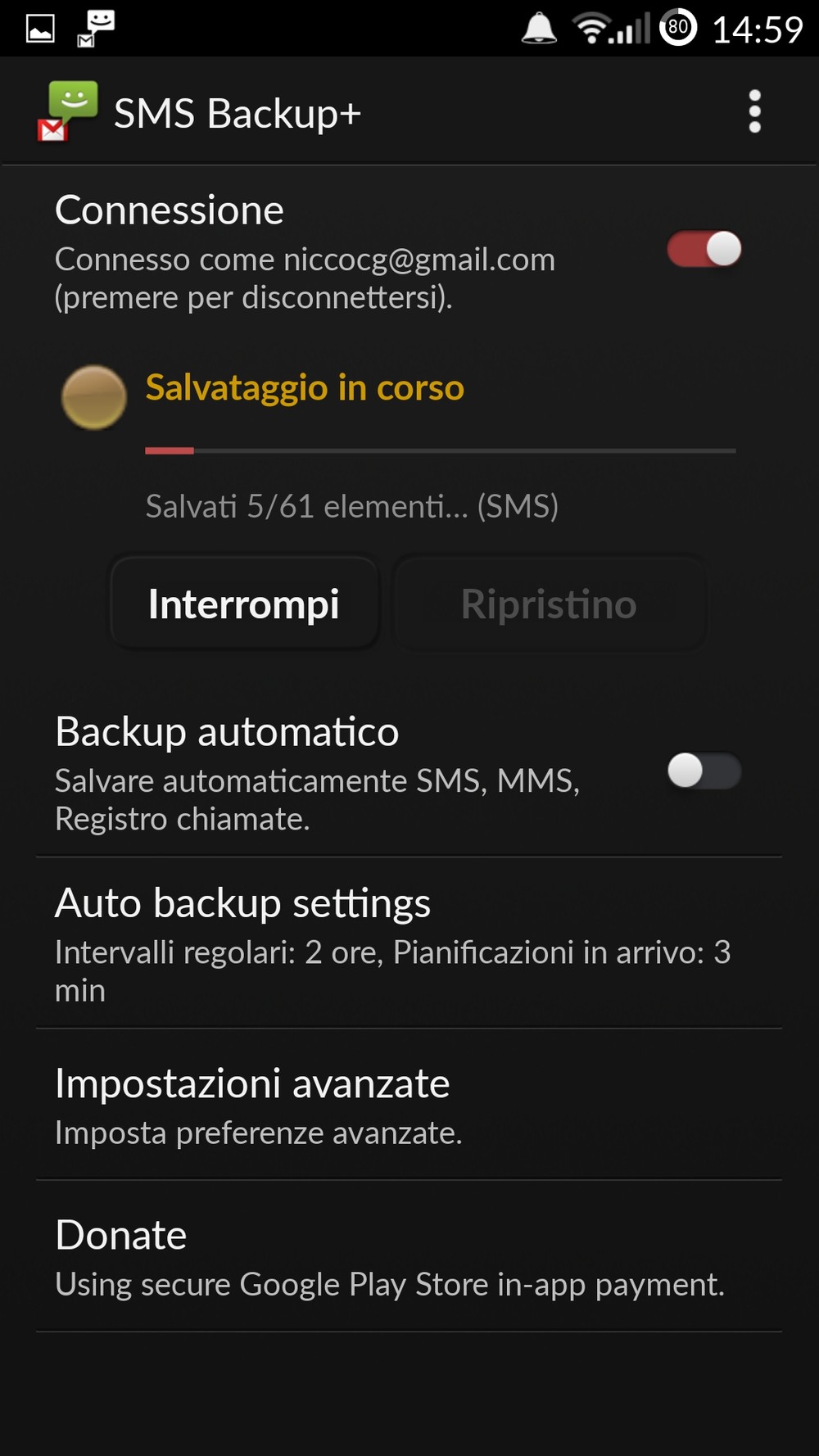819x1456 pixels.
Task: Enable the Backup automatico switch
Action: [x=704, y=771]
